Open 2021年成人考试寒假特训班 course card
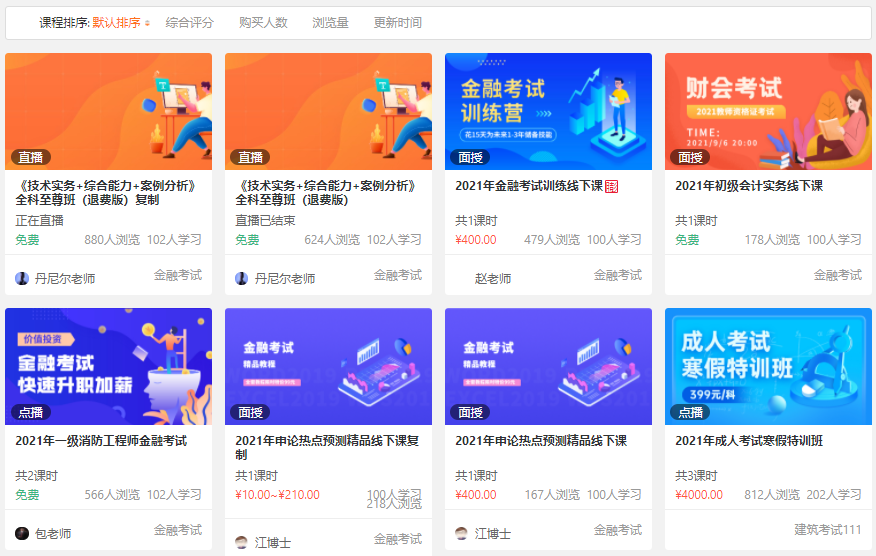The image size is (876, 556). pos(749,441)
